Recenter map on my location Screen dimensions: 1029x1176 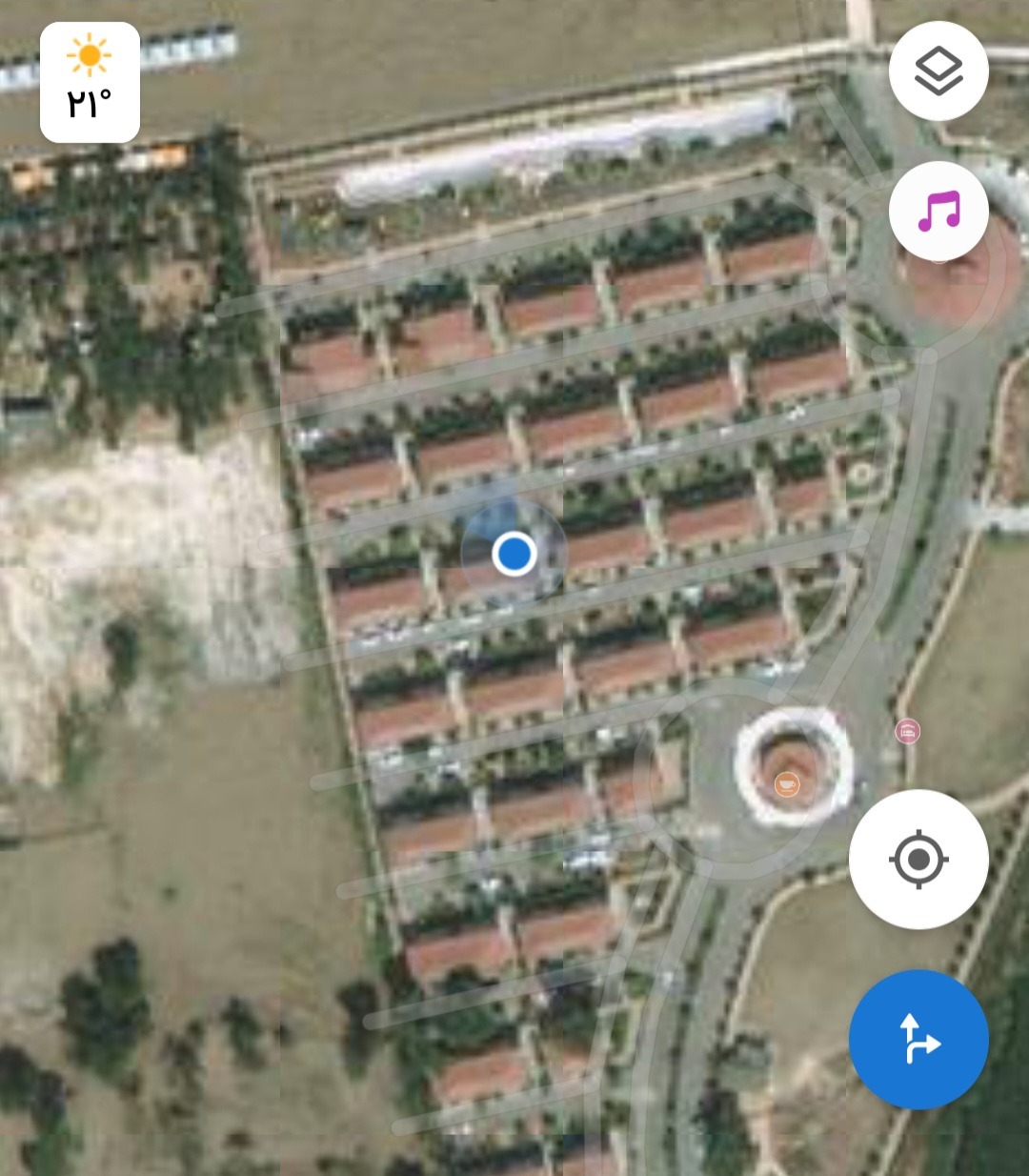point(918,860)
